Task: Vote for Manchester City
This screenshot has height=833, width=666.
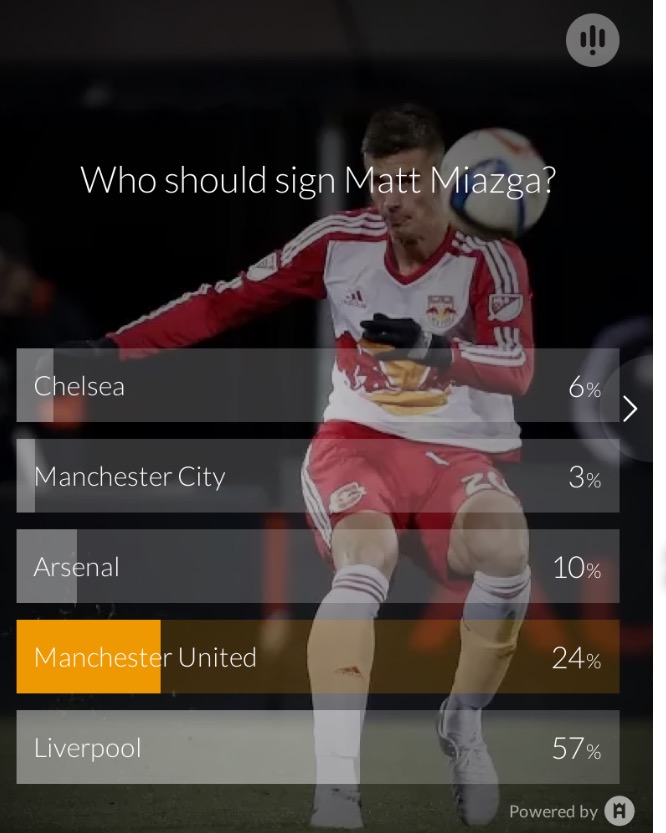Action: pyautogui.click(x=317, y=476)
